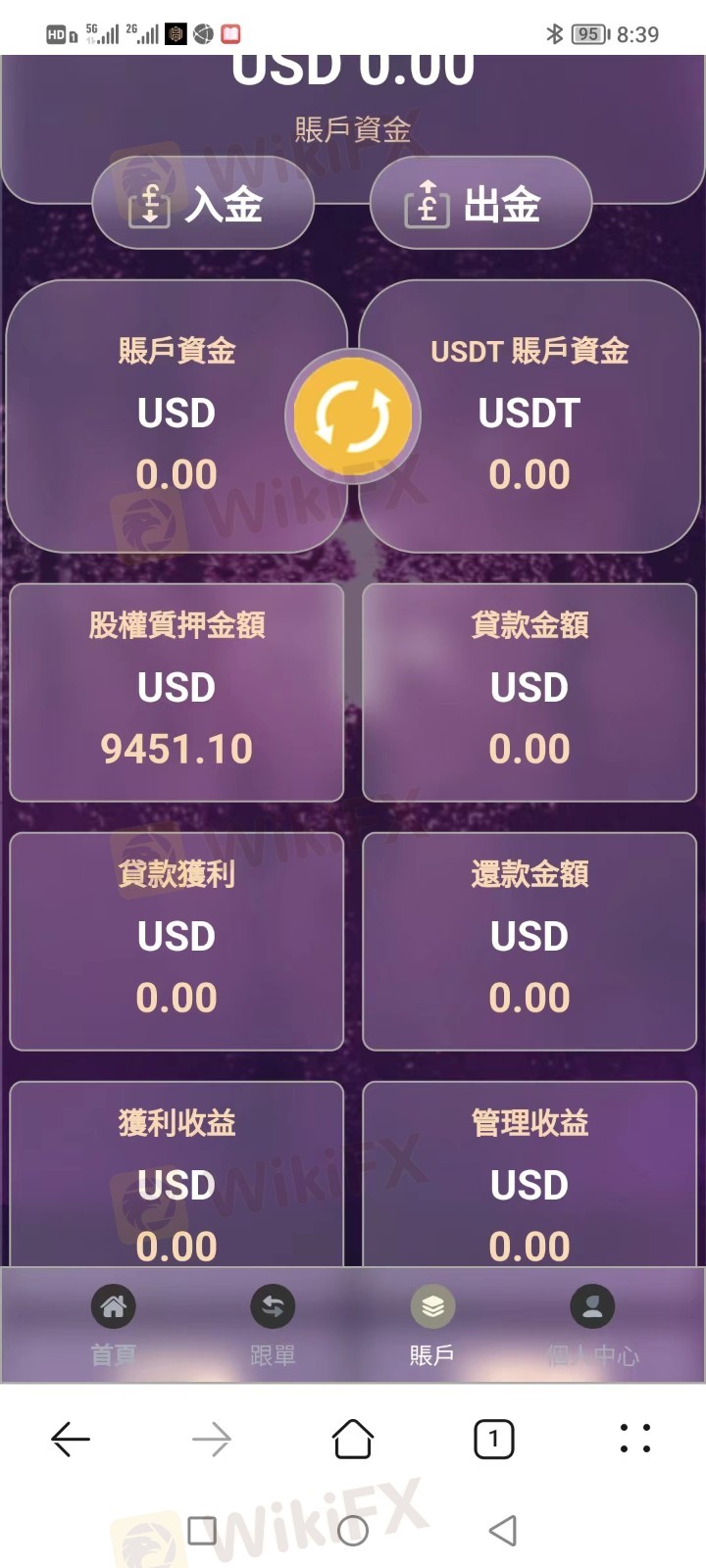Switch to the 跟單 copy trading tab
The height and width of the screenshot is (1568, 706).
[273, 1324]
